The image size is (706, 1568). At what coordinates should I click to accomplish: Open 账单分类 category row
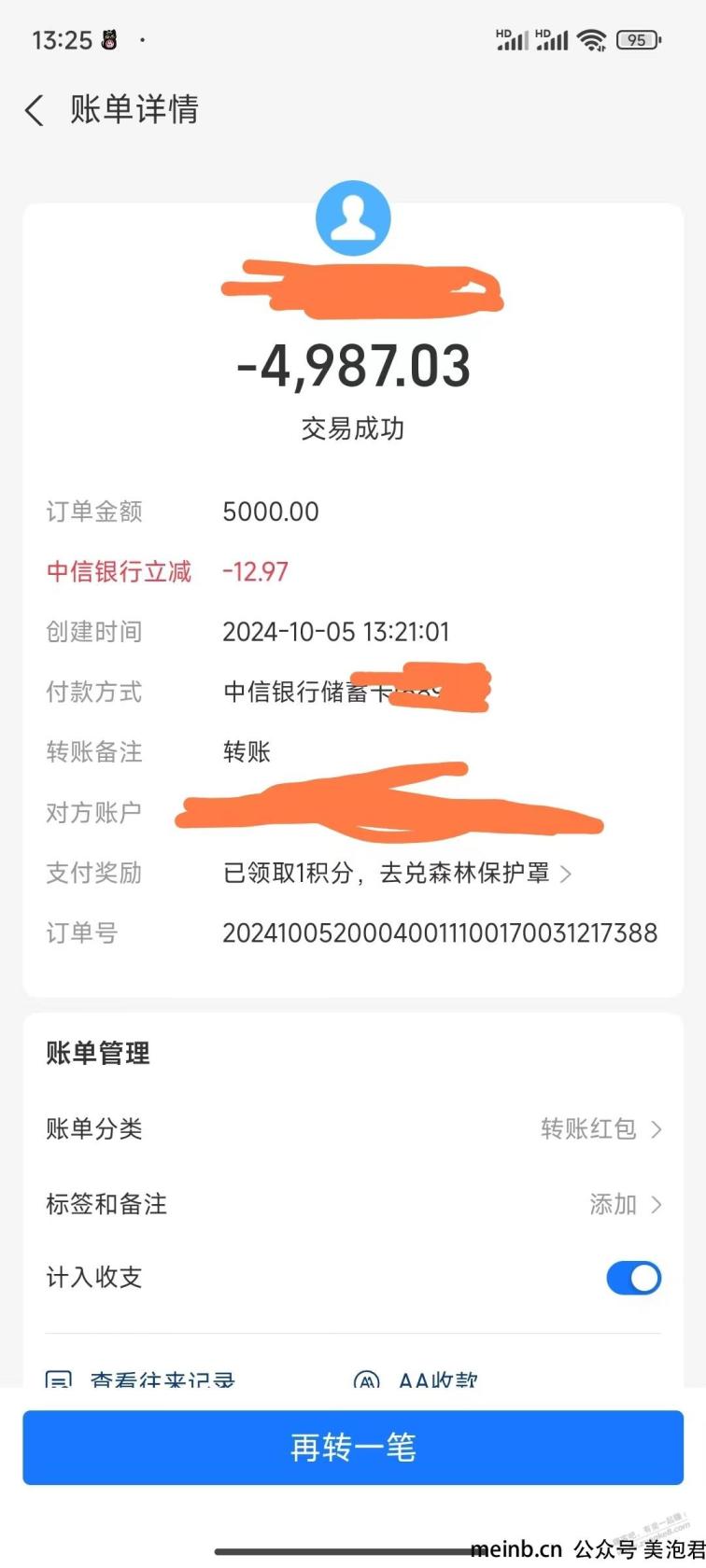pyautogui.click(x=353, y=1129)
